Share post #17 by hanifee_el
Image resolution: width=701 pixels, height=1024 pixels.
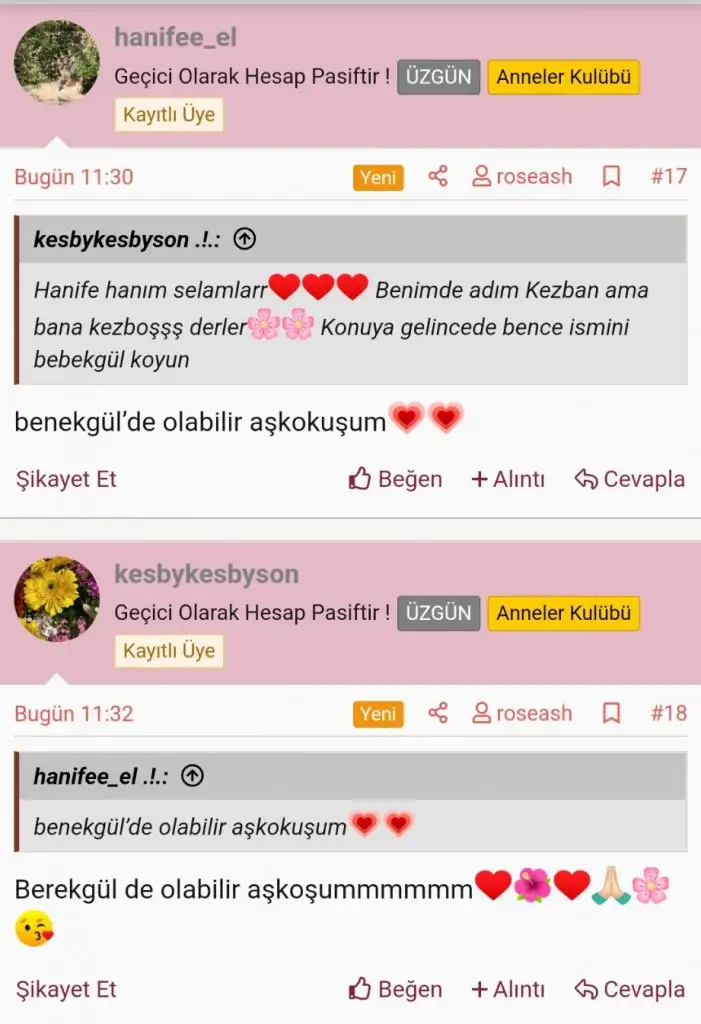tap(437, 177)
